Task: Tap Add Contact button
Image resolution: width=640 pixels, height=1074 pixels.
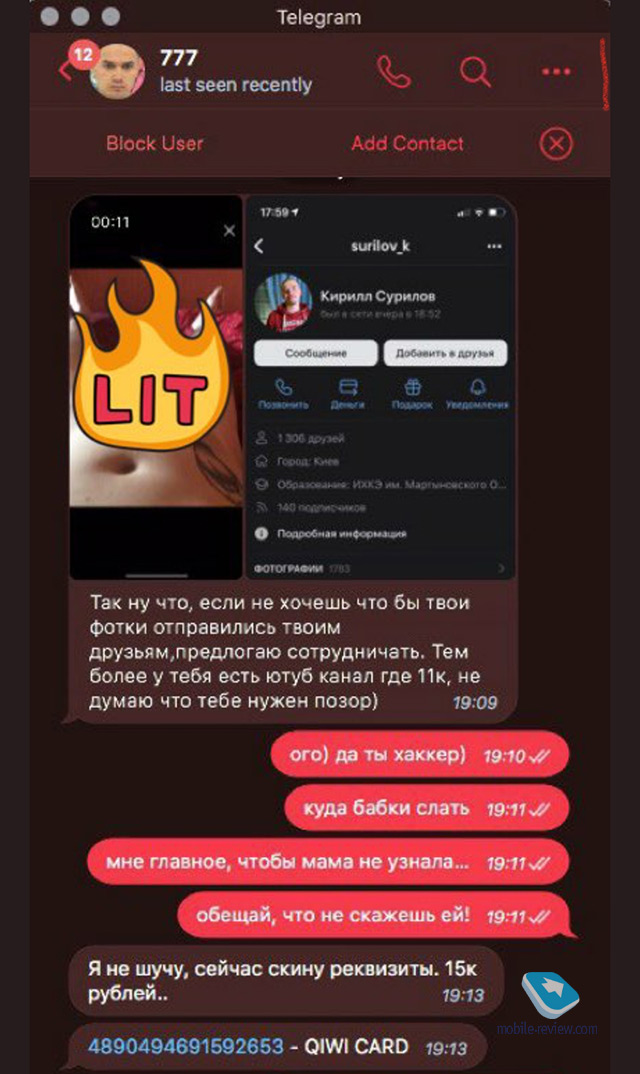Action: pyautogui.click(x=407, y=143)
